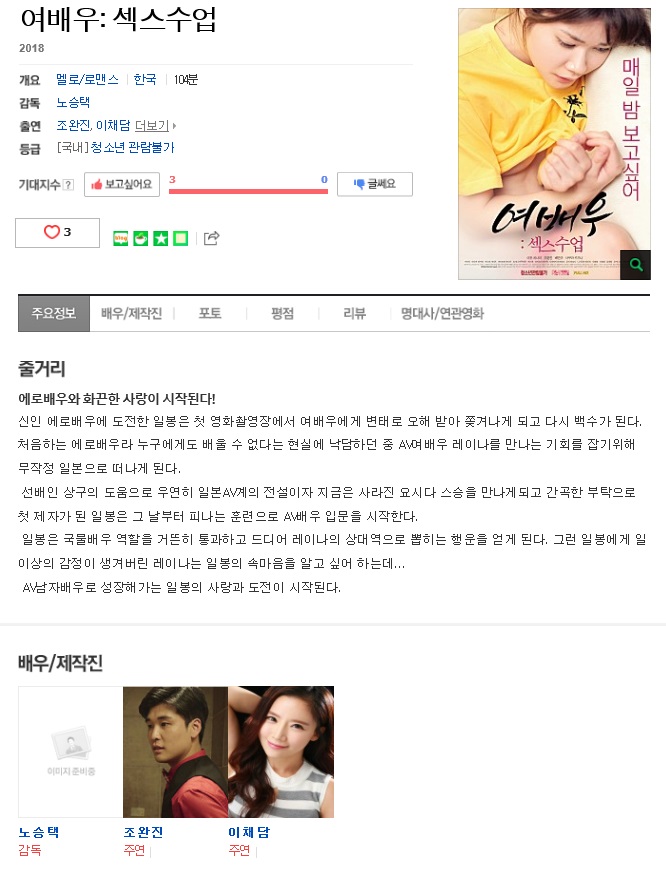Enlarge the movie poster via magnifier icon
Image resolution: width=666 pixels, height=872 pixels.
pyautogui.click(x=634, y=266)
